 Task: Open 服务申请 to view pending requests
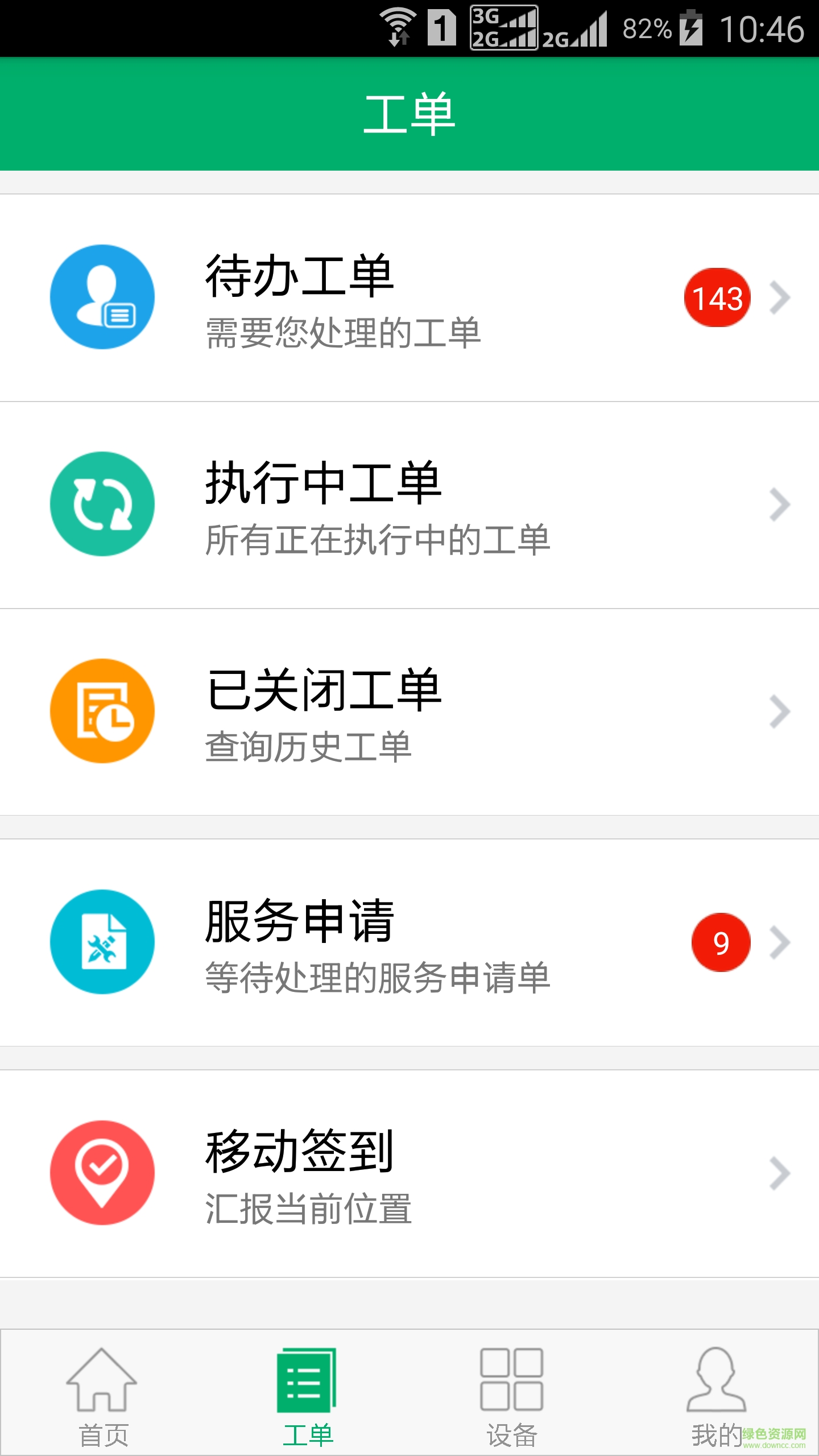tap(341, 942)
